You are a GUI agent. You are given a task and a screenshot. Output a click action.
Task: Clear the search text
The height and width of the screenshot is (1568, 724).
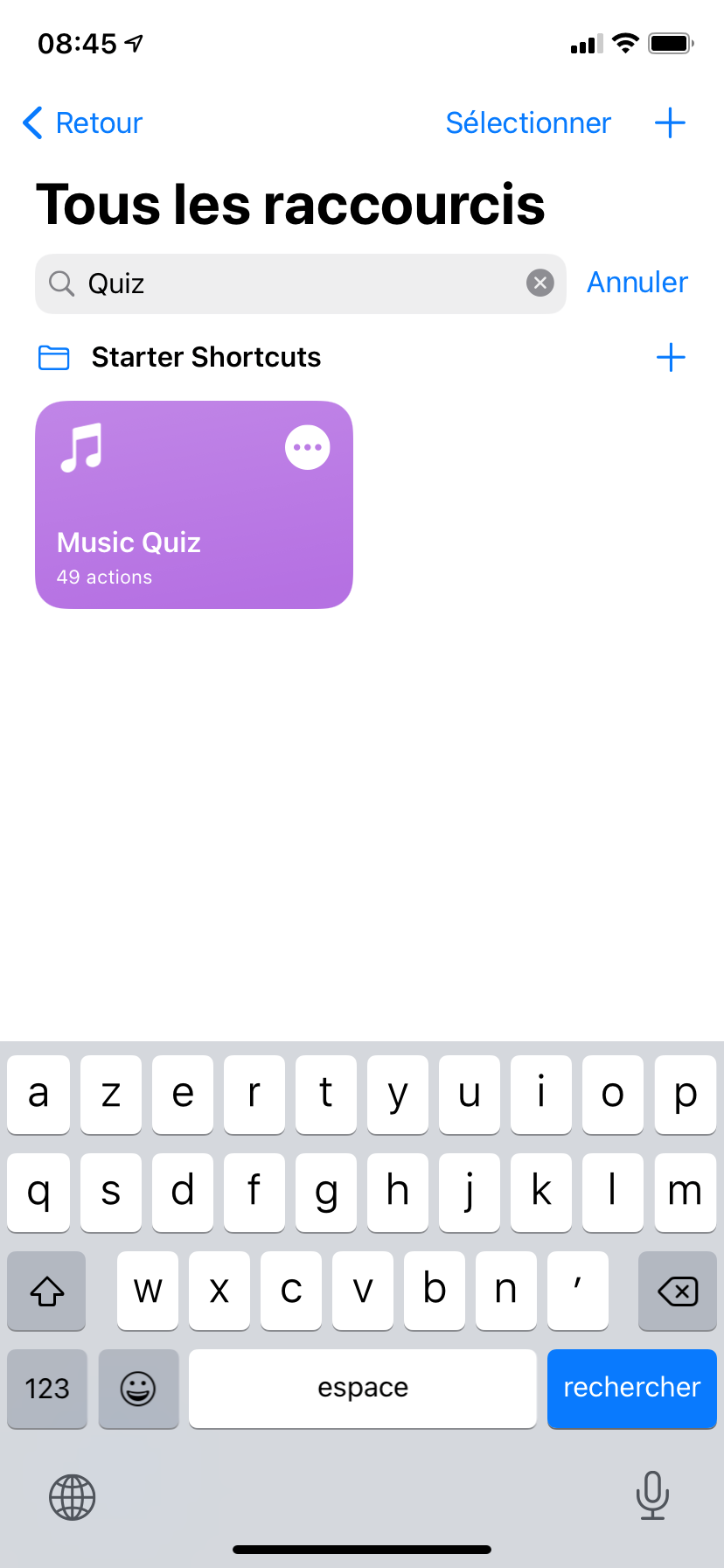[x=540, y=283]
